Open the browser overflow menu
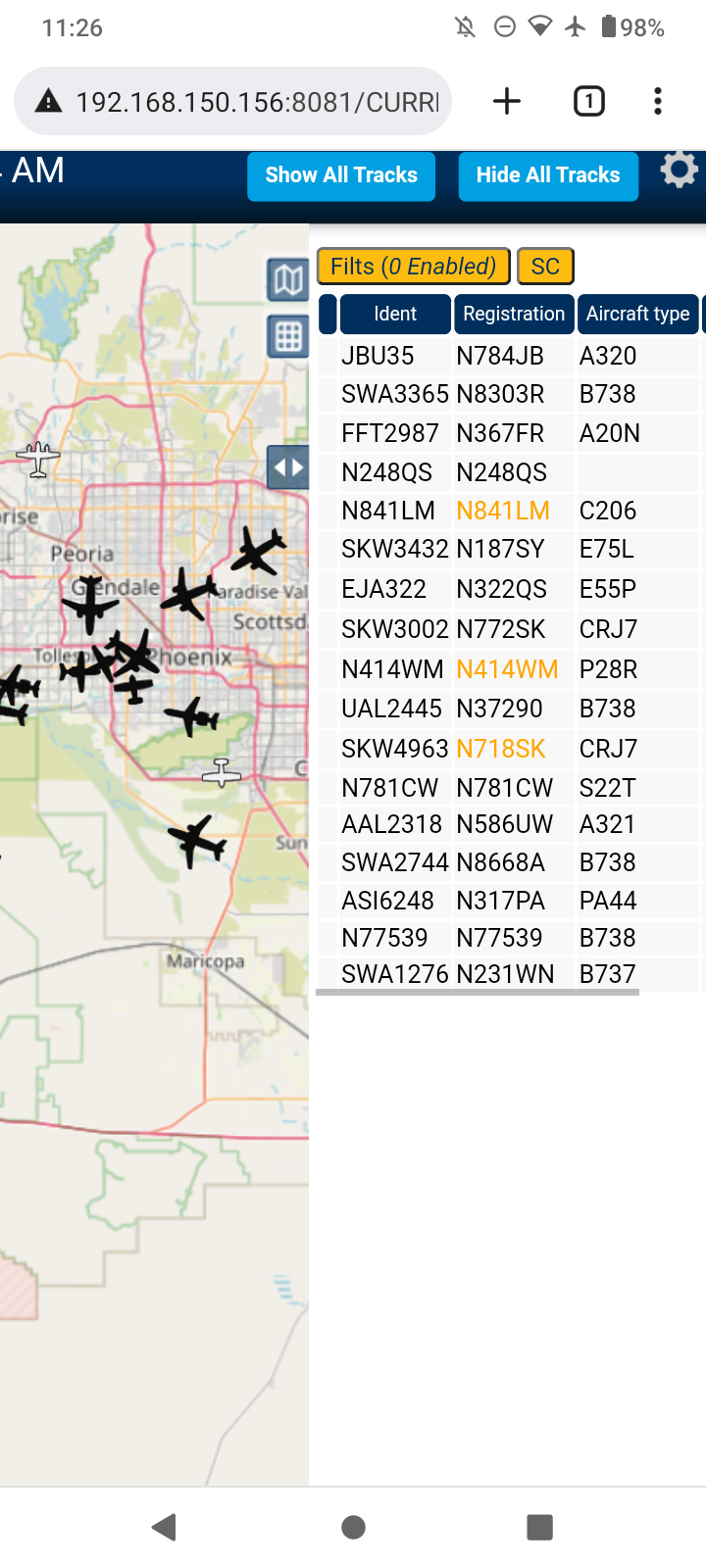 click(x=658, y=101)
